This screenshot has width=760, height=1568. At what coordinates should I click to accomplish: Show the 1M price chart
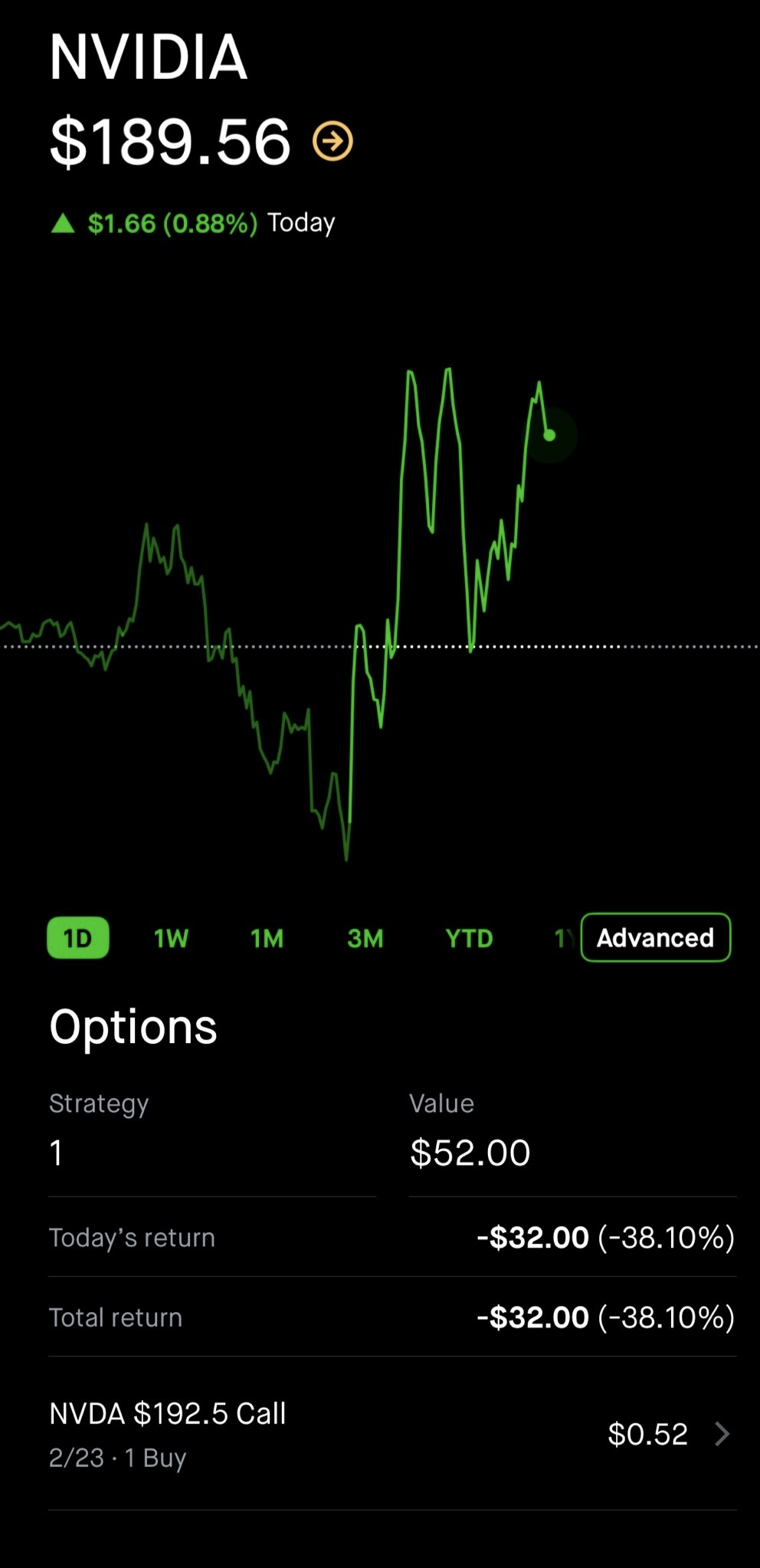click(x=267, y=938)
